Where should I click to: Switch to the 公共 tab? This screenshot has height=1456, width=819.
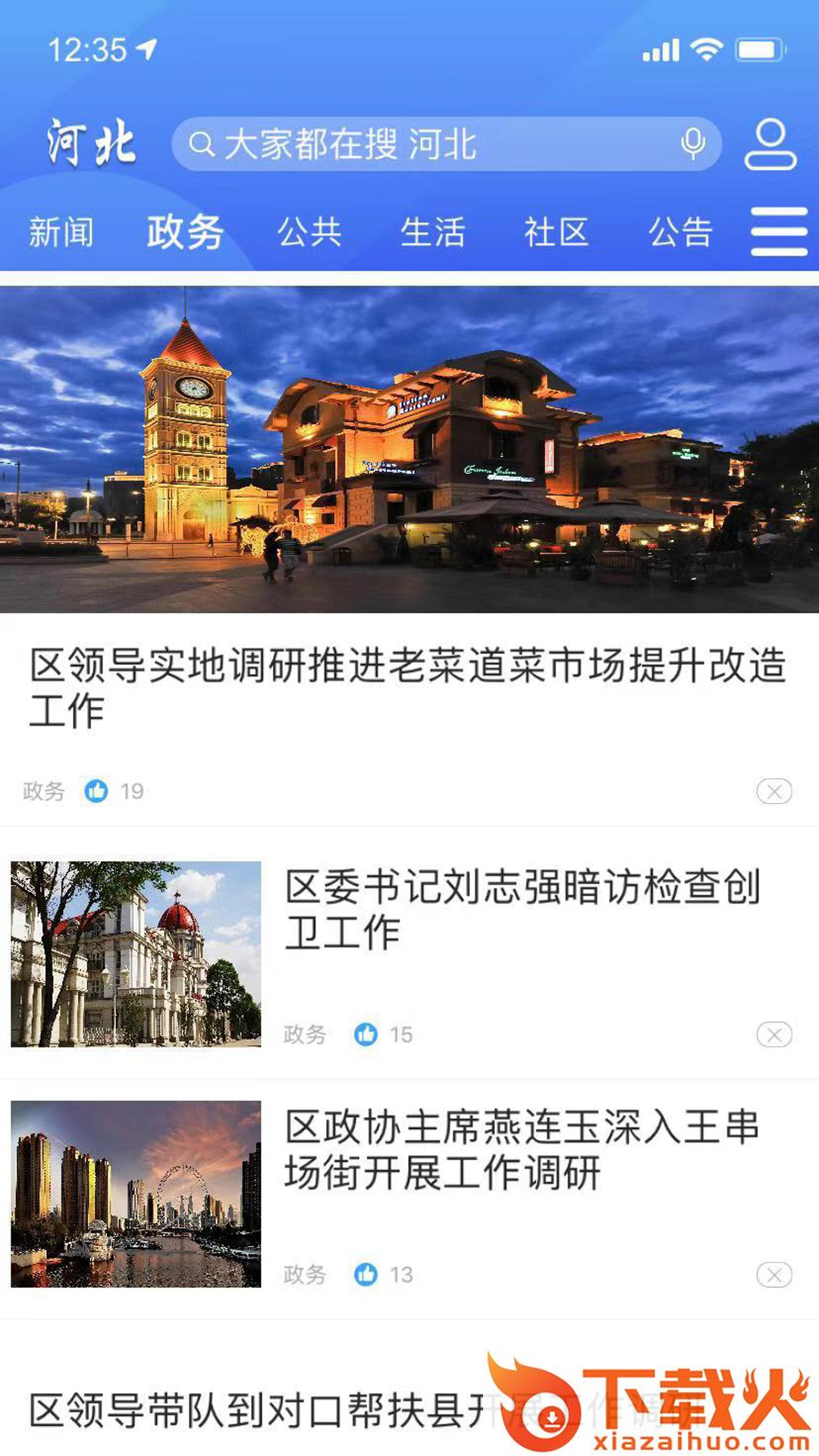pyautogui.click(x=309, y=232)
